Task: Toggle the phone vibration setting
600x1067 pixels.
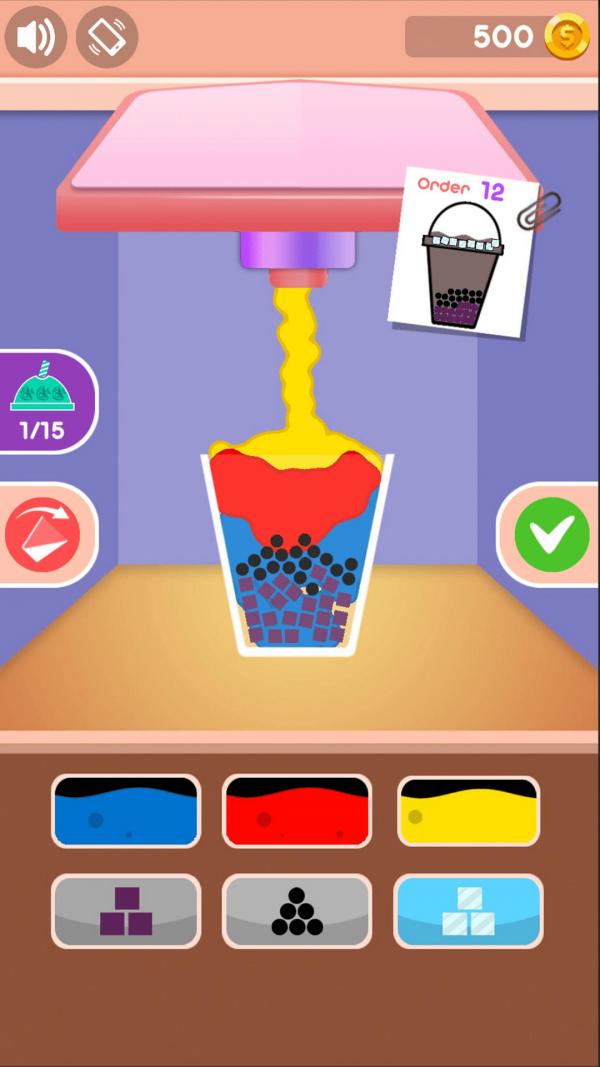Action: tap(107, 37)
